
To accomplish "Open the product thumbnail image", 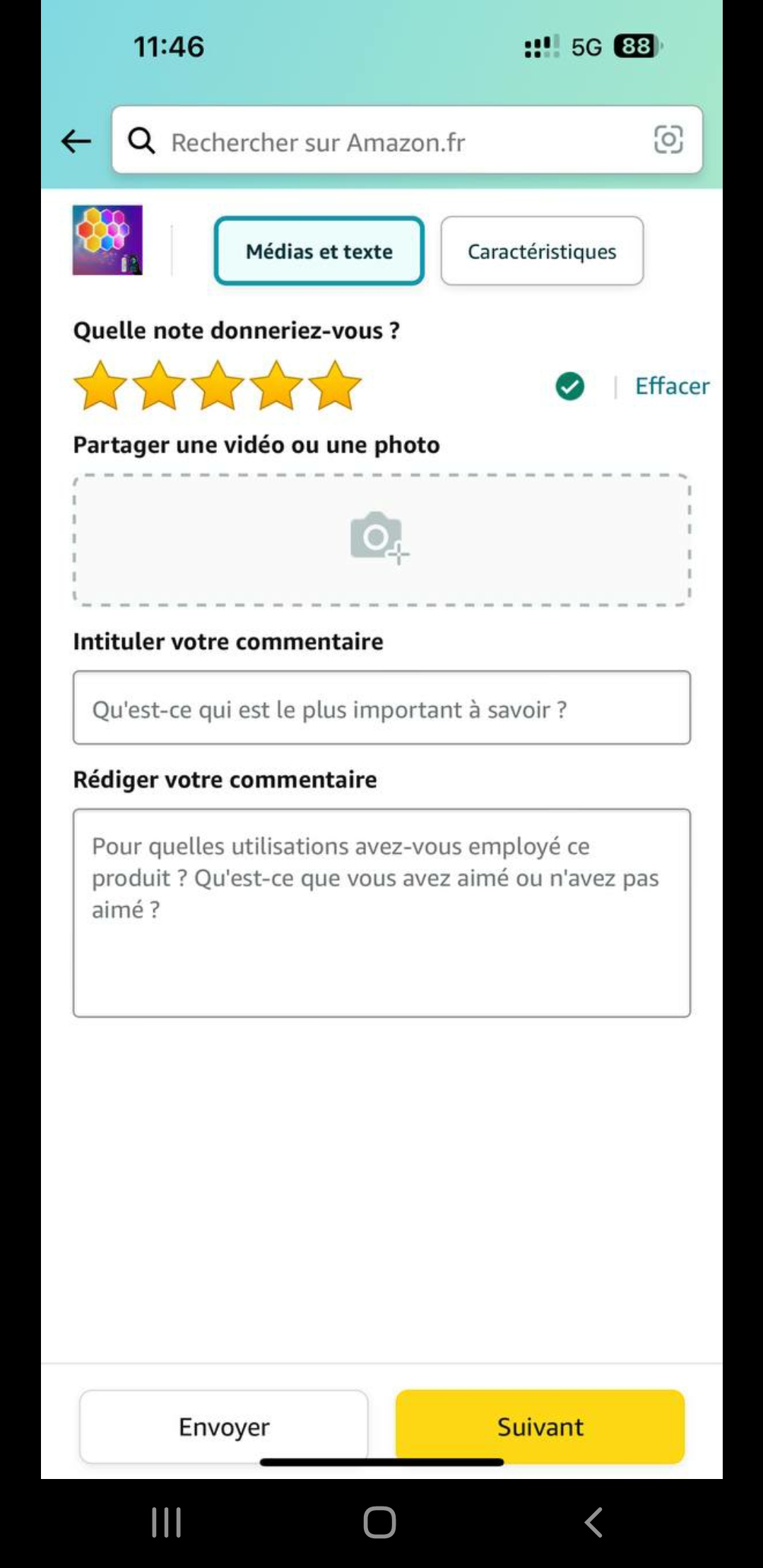I will [x=107, y=240].
